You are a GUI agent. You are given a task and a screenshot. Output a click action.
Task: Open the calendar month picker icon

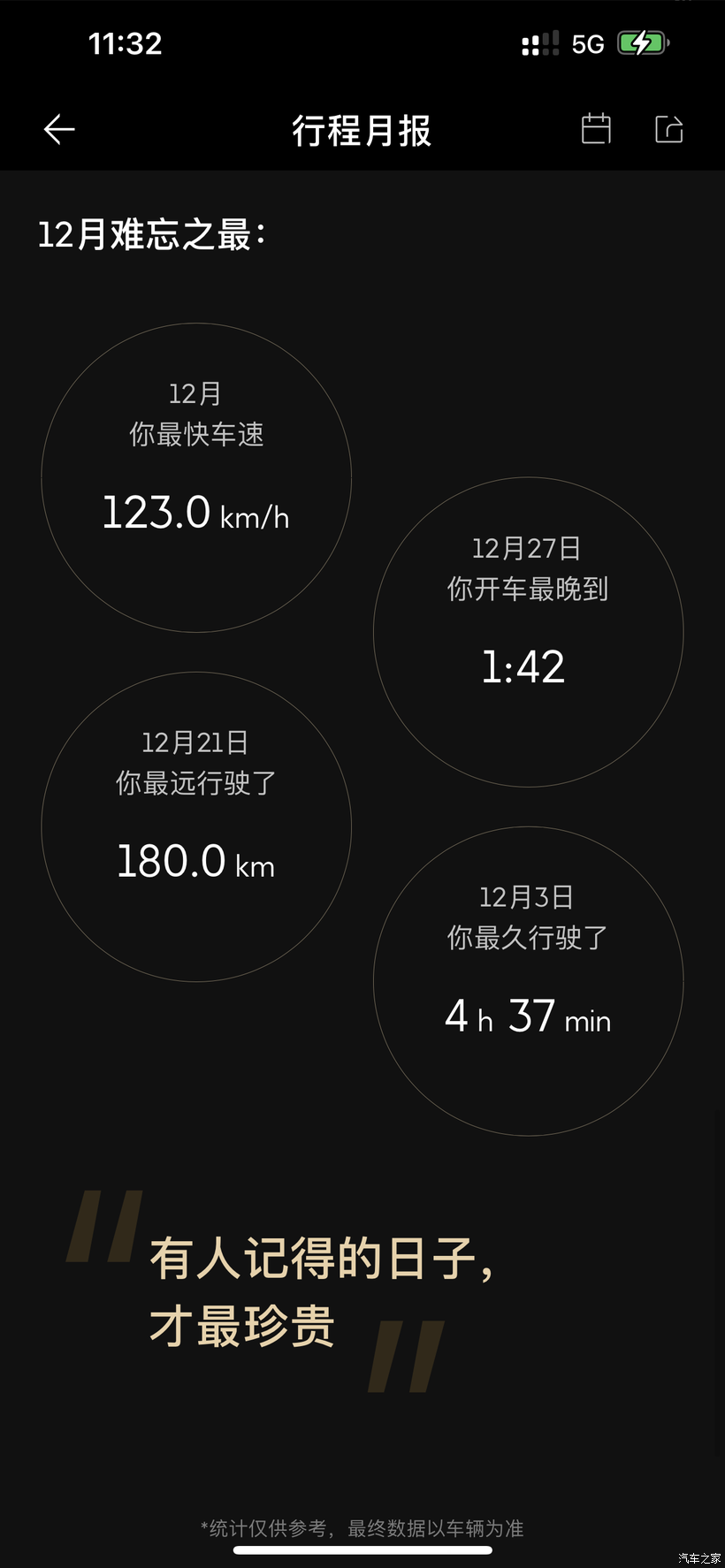(596, 129)
